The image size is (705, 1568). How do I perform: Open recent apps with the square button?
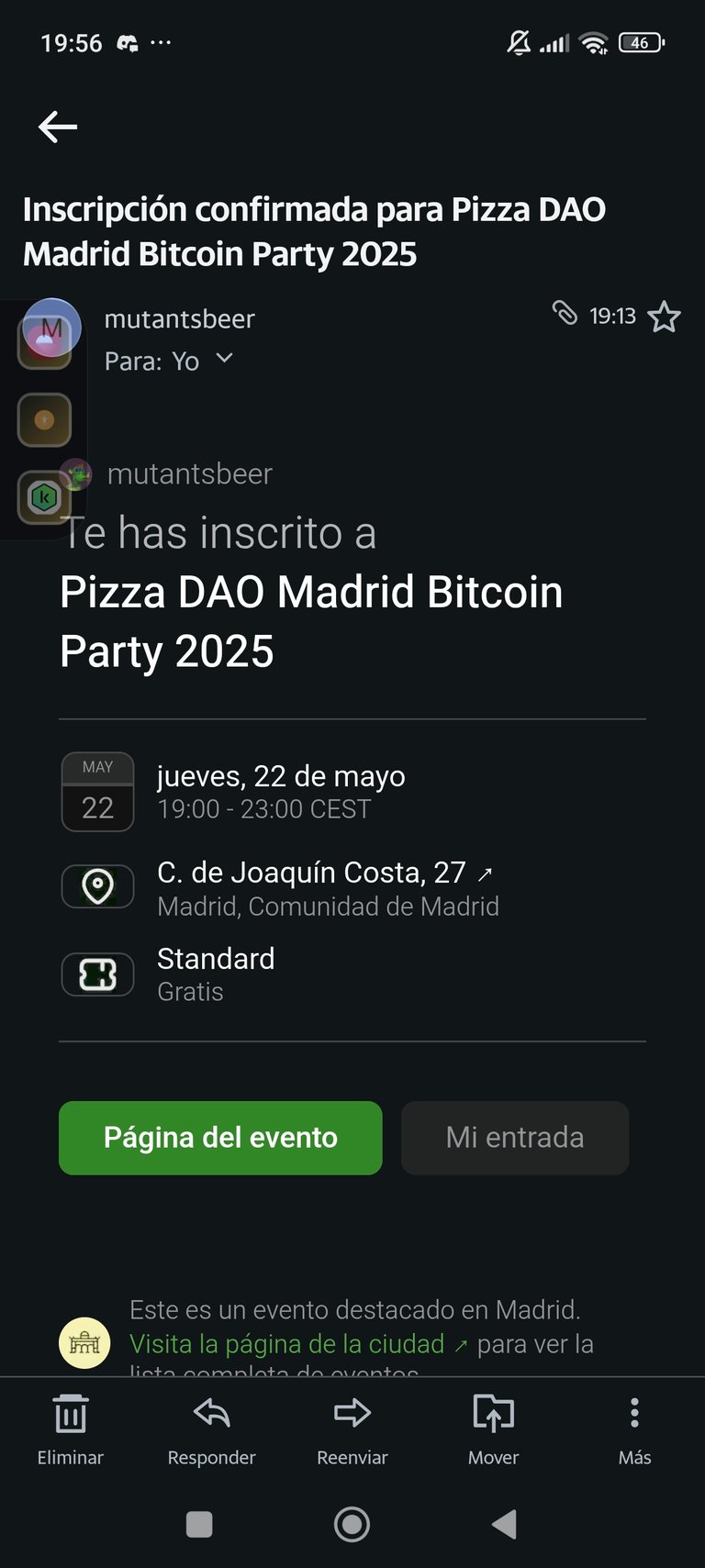point(199,1524)
